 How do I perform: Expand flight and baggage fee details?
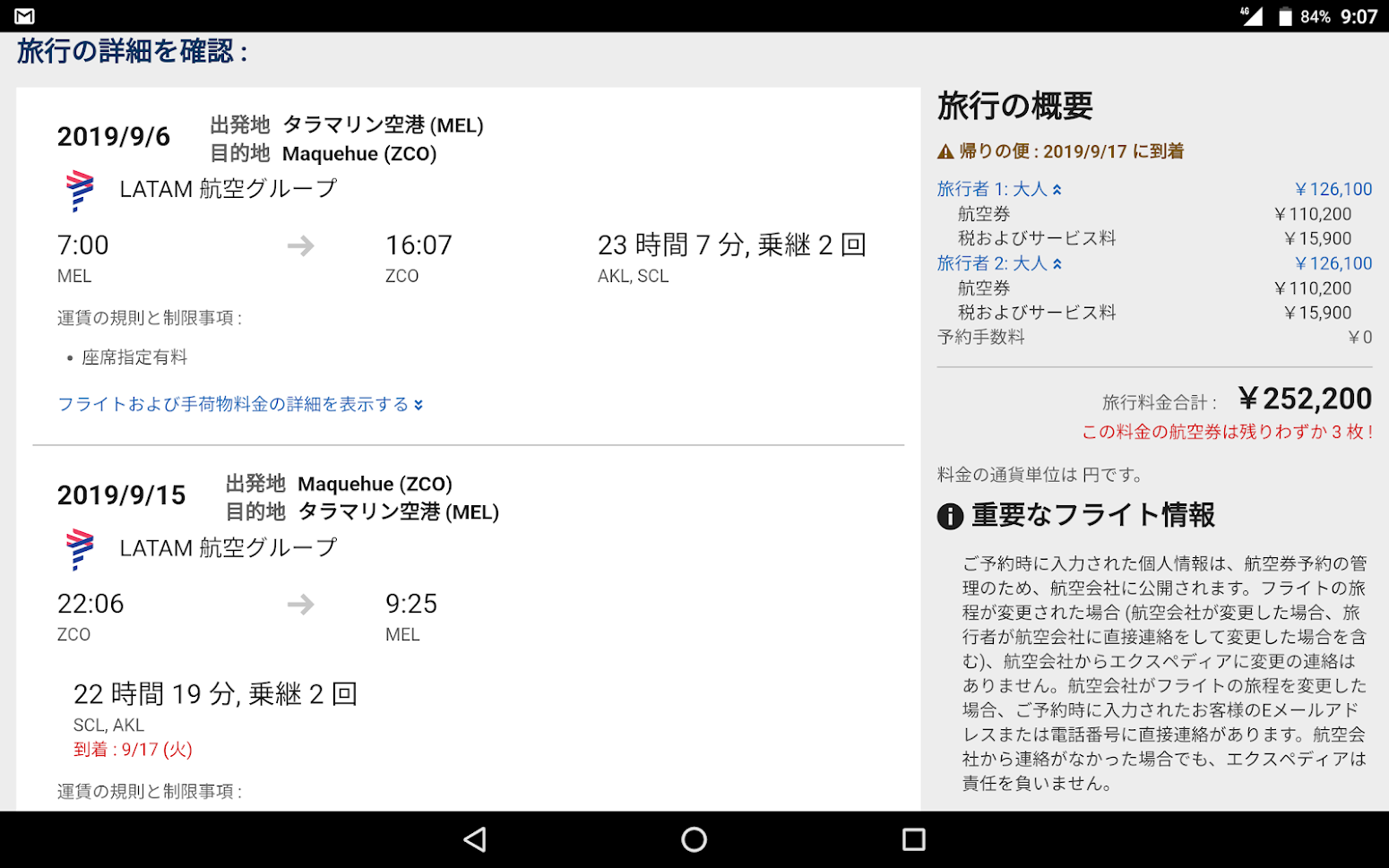[x=239, y=404]
